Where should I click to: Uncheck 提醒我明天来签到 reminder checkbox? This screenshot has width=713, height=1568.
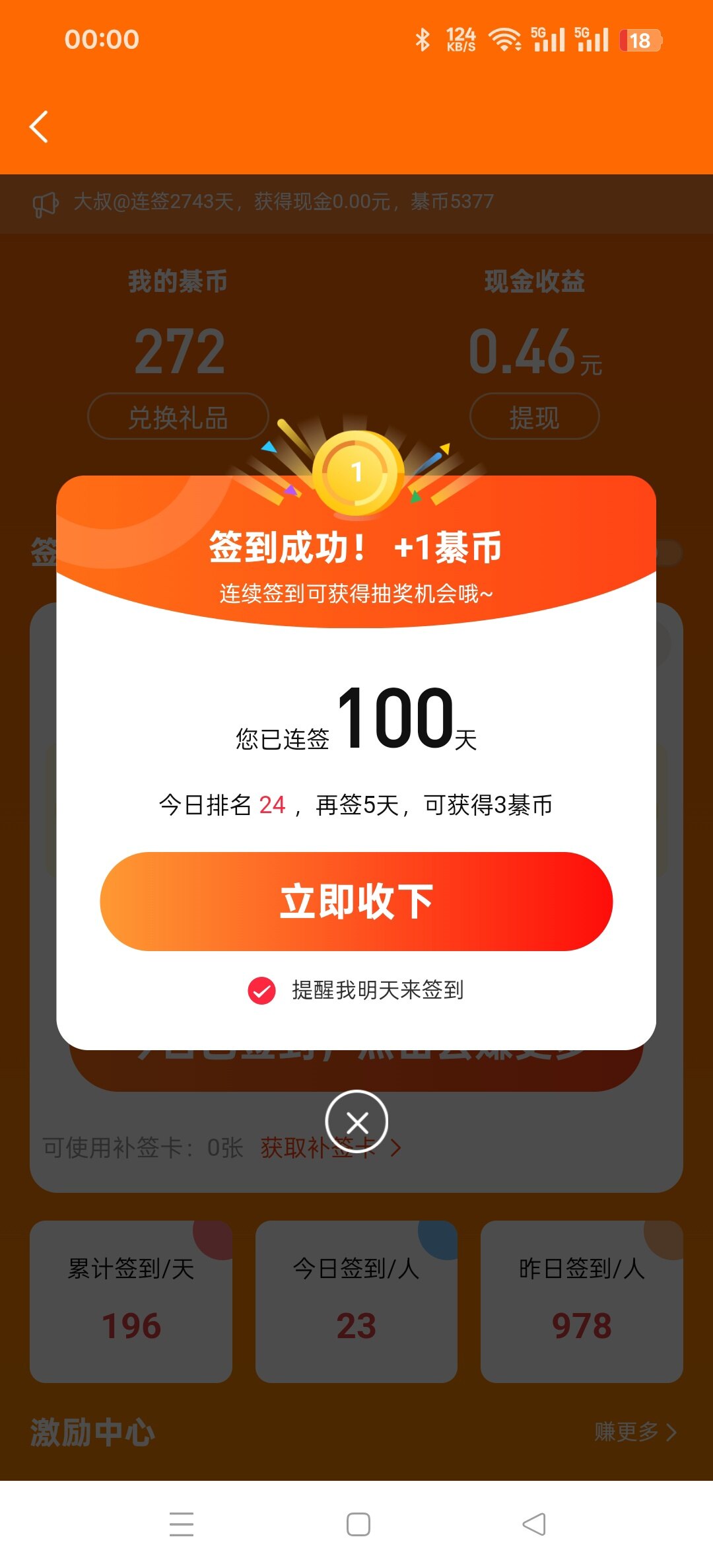pyautogui.click(x=261, y=990)
